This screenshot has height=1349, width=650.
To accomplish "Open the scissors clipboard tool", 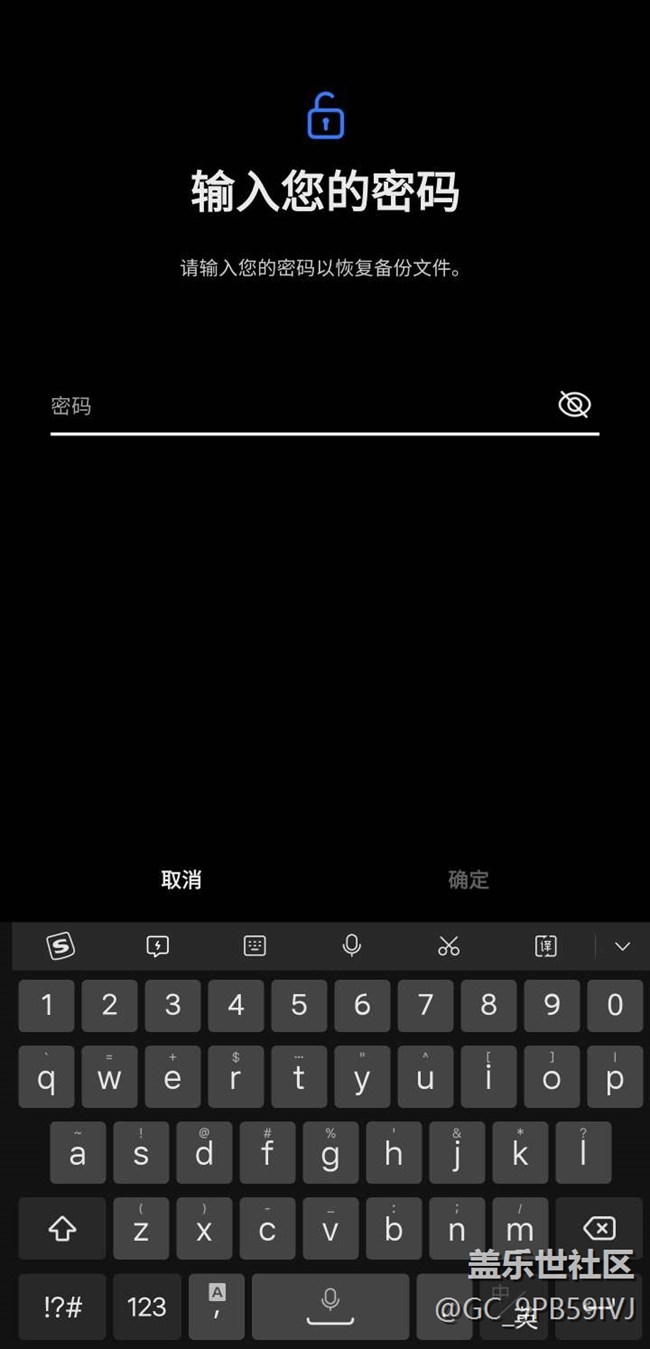I will (x=448, y=946).
